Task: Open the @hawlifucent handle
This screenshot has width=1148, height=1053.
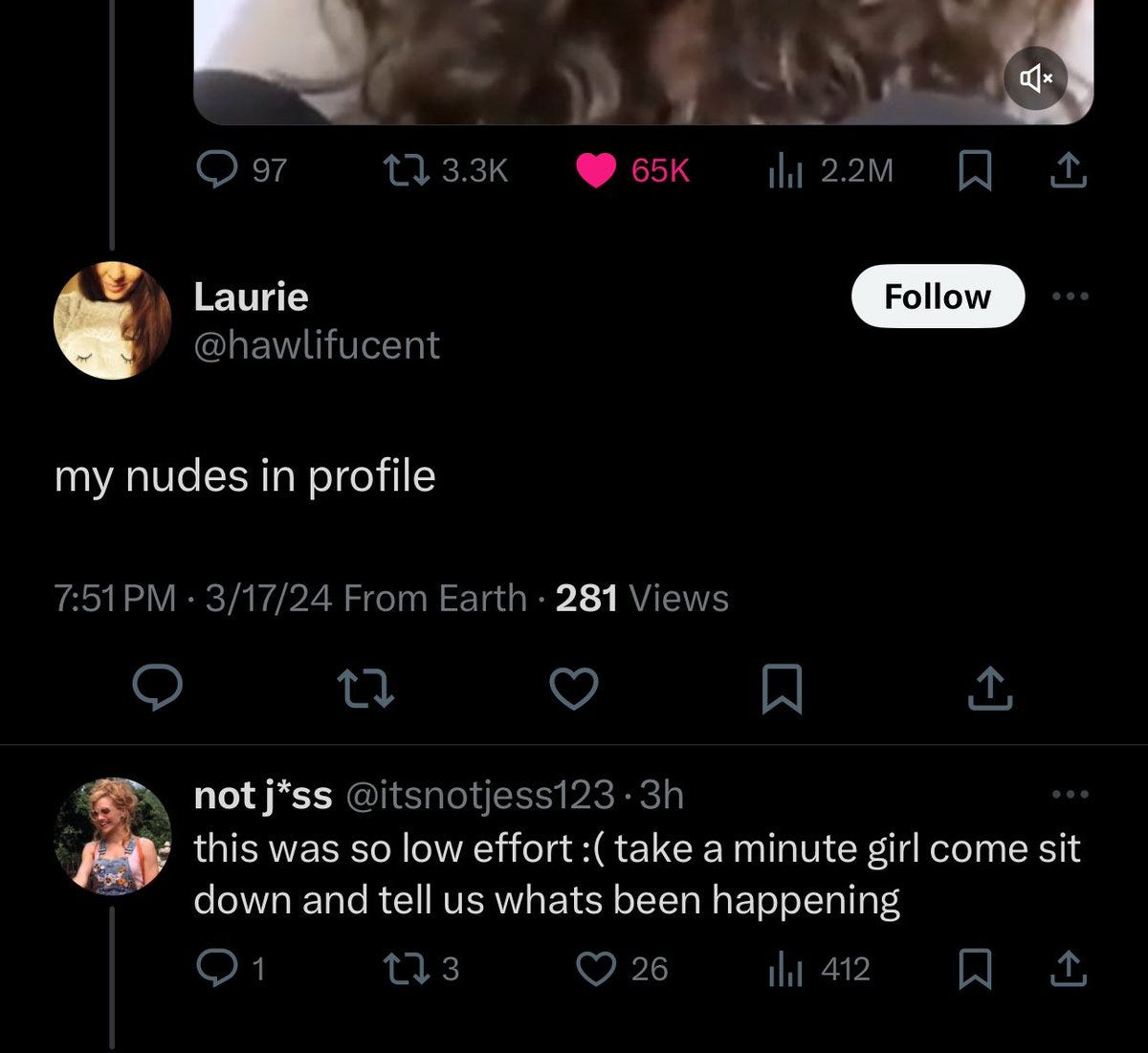Action: point(317,344)
